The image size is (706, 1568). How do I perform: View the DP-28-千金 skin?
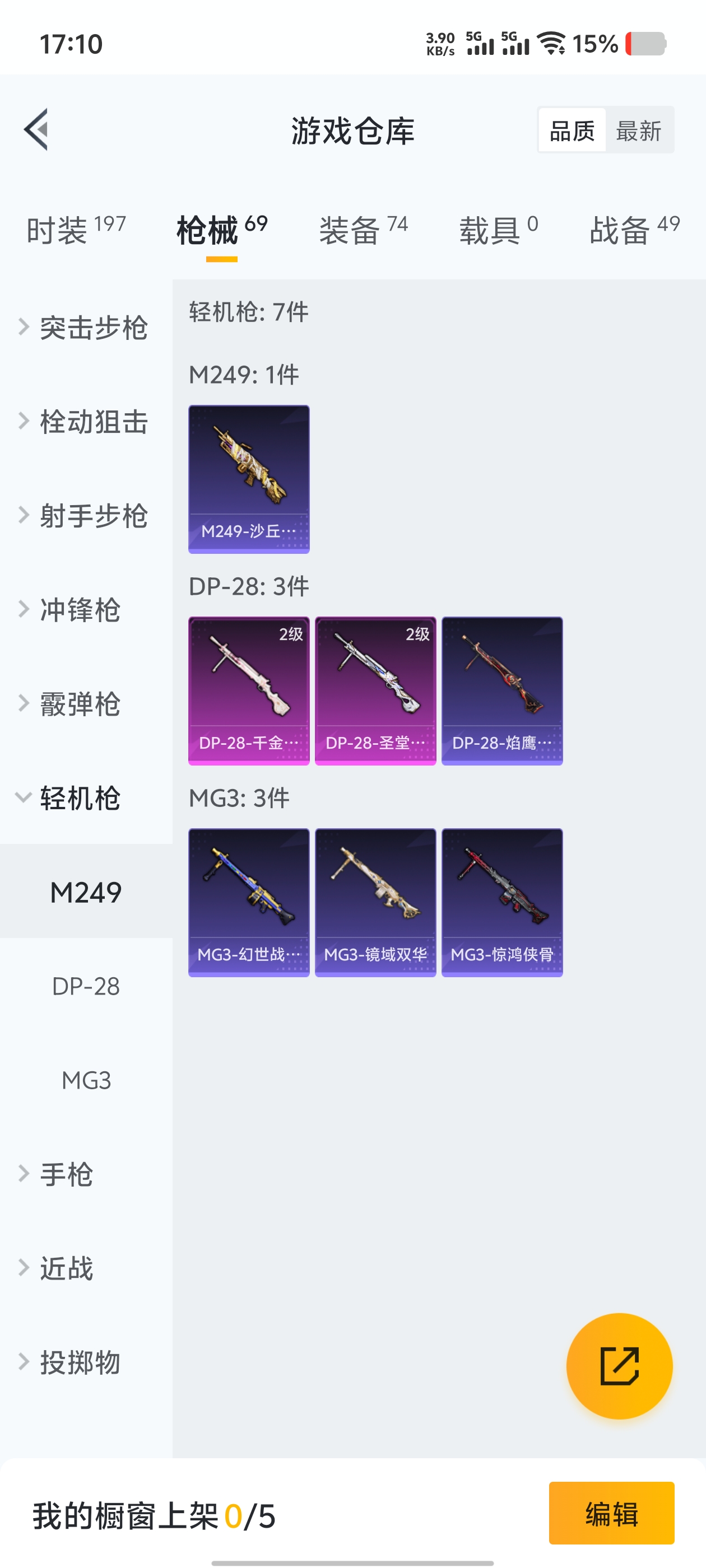[249, 691]
